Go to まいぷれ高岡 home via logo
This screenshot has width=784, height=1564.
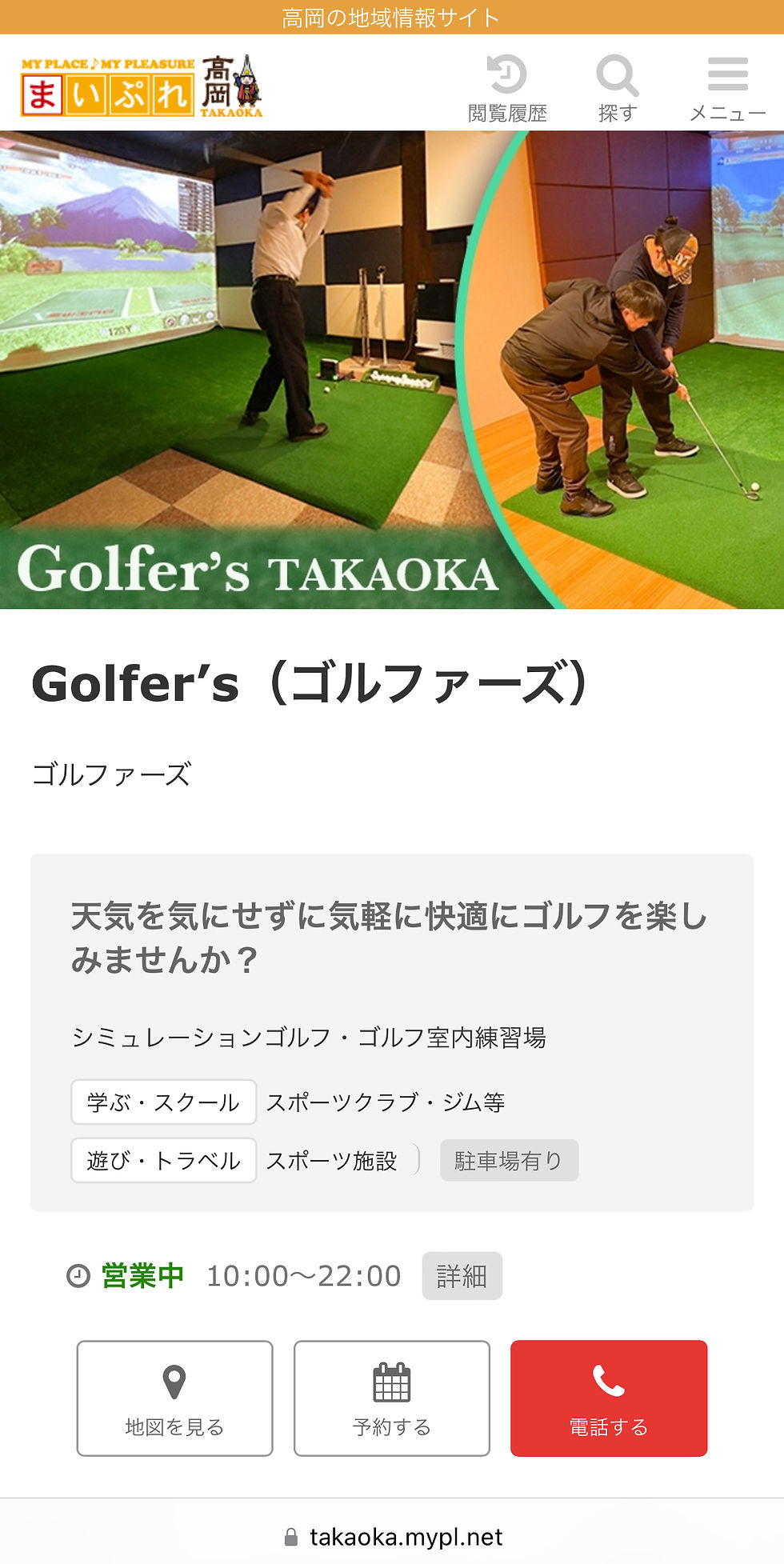coord(142,86)
